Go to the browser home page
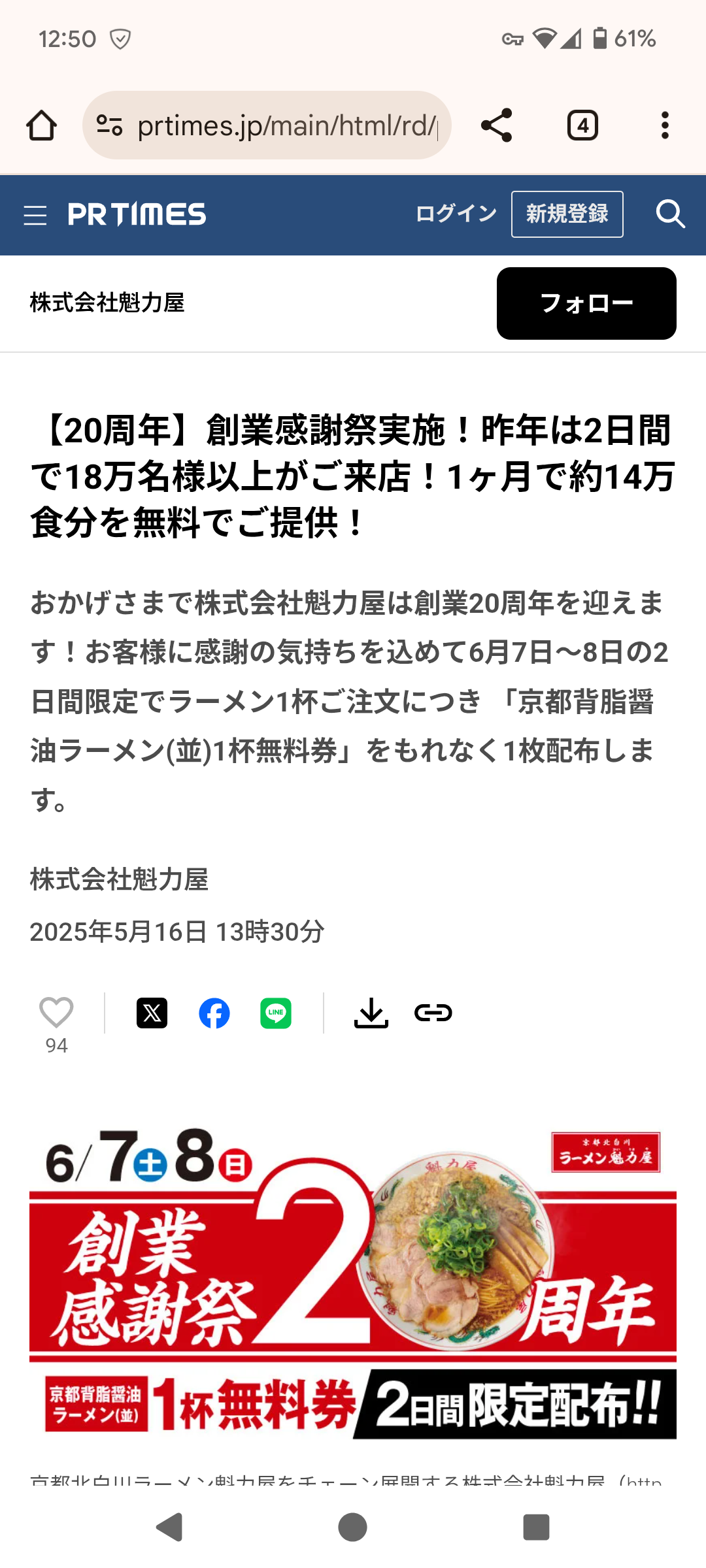 point(41,125)
